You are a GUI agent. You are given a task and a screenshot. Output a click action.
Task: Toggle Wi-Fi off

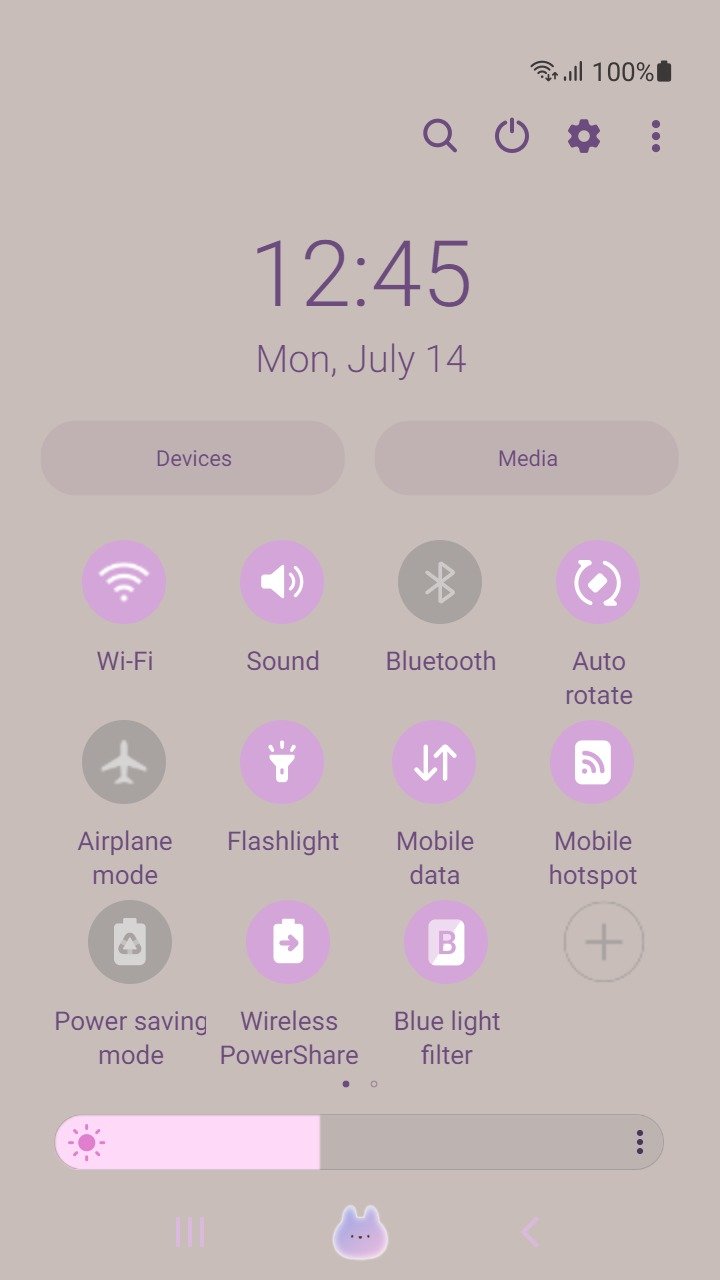coord(124,582)
